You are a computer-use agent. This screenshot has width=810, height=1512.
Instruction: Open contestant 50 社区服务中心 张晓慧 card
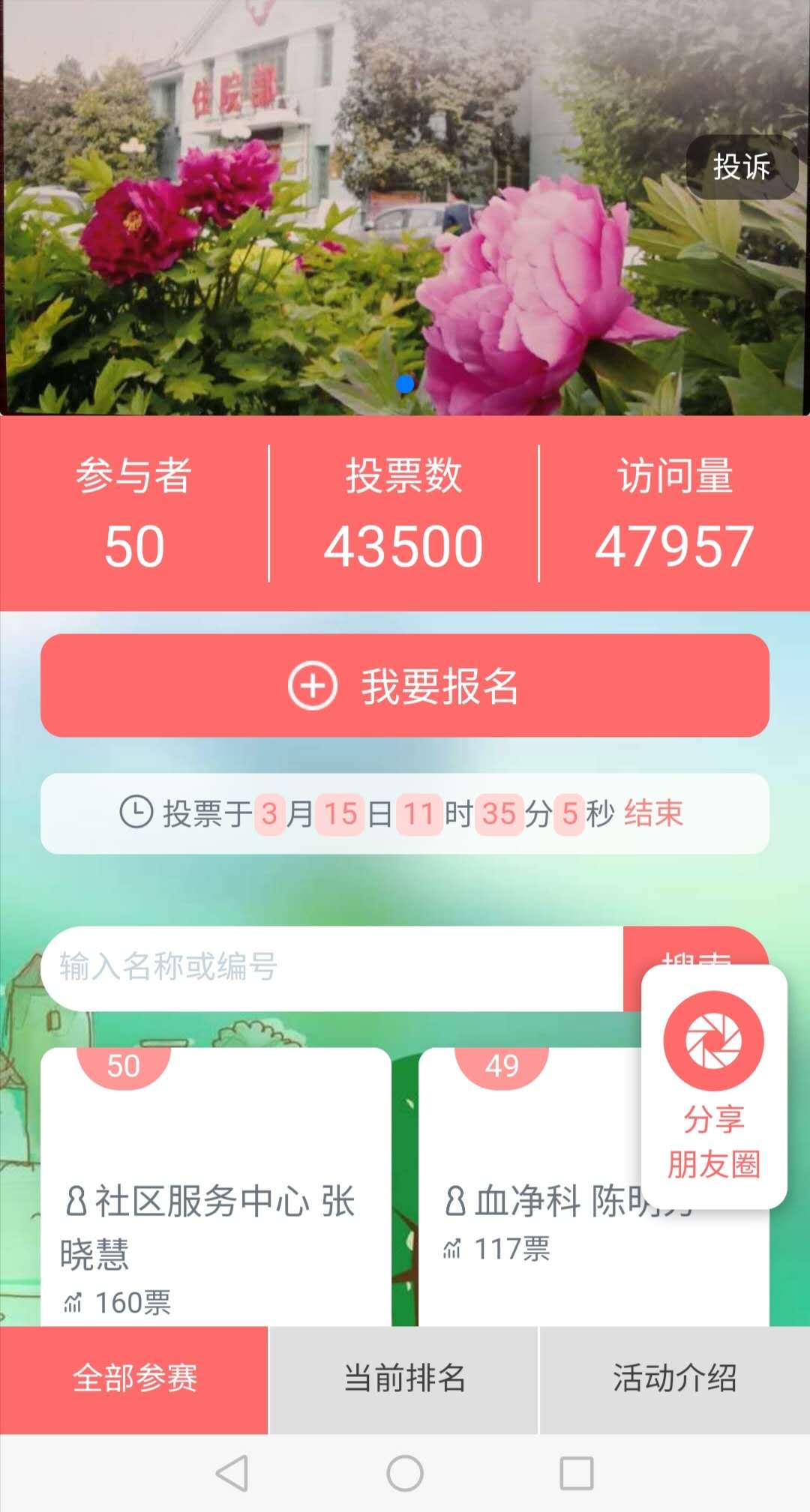click(216, 1187)
